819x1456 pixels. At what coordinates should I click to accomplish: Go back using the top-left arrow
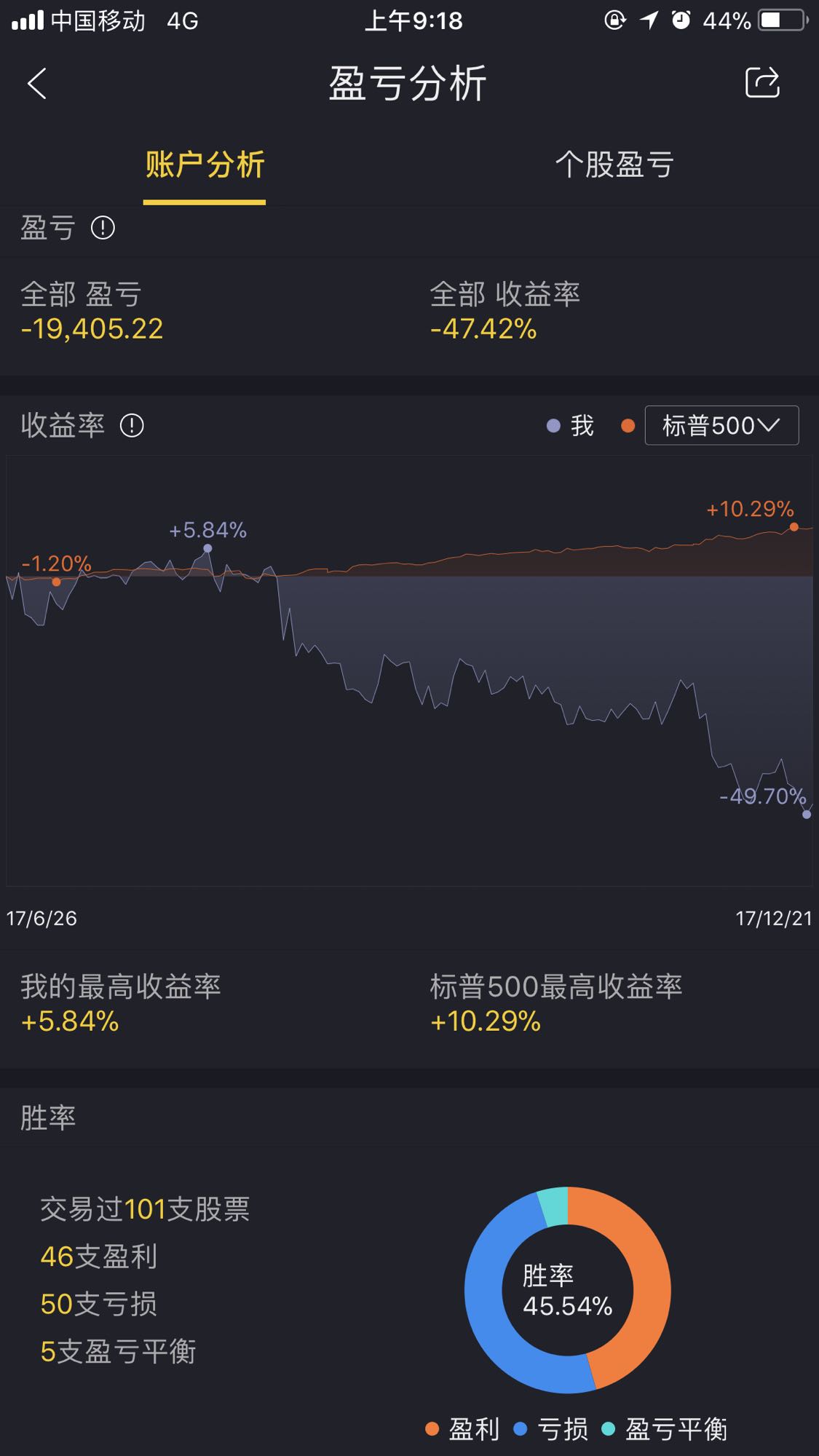point(37,83)
